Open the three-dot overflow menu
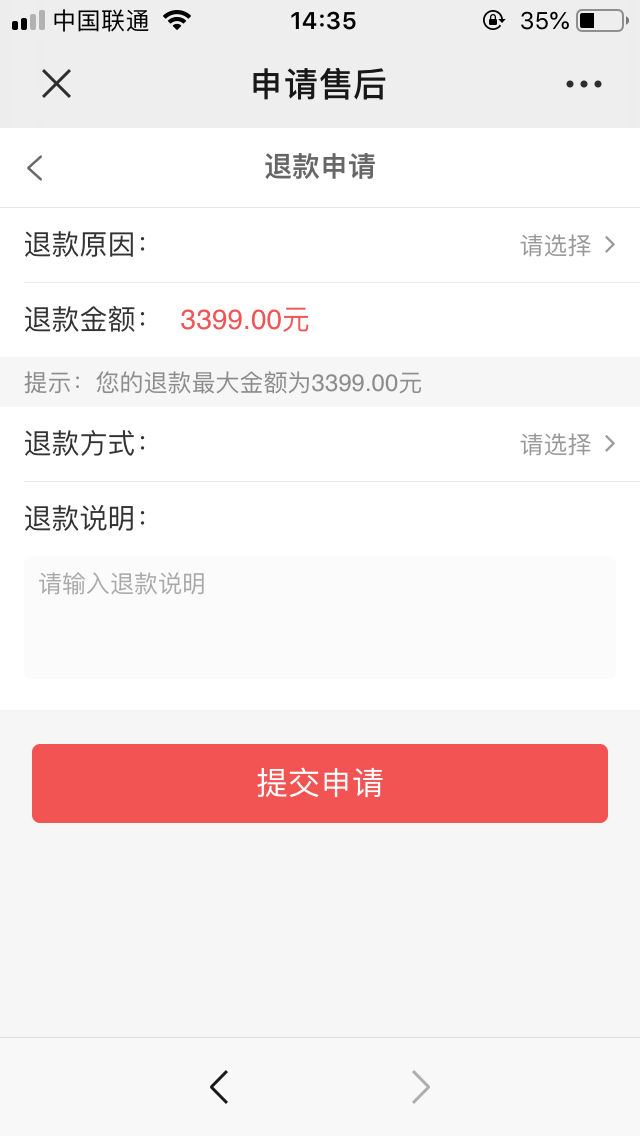Image resolution: width=640 pixels, height=1136 pixels. [x=584, y=84]
